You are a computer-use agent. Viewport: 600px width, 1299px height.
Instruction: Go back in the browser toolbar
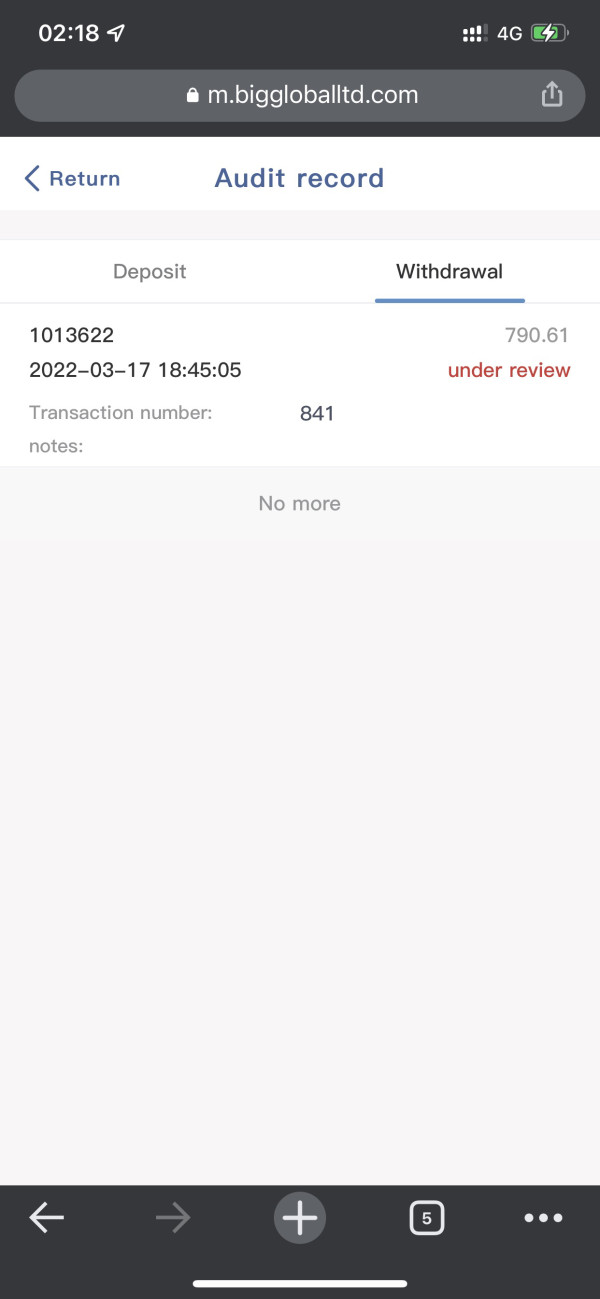pos(47,1217)
